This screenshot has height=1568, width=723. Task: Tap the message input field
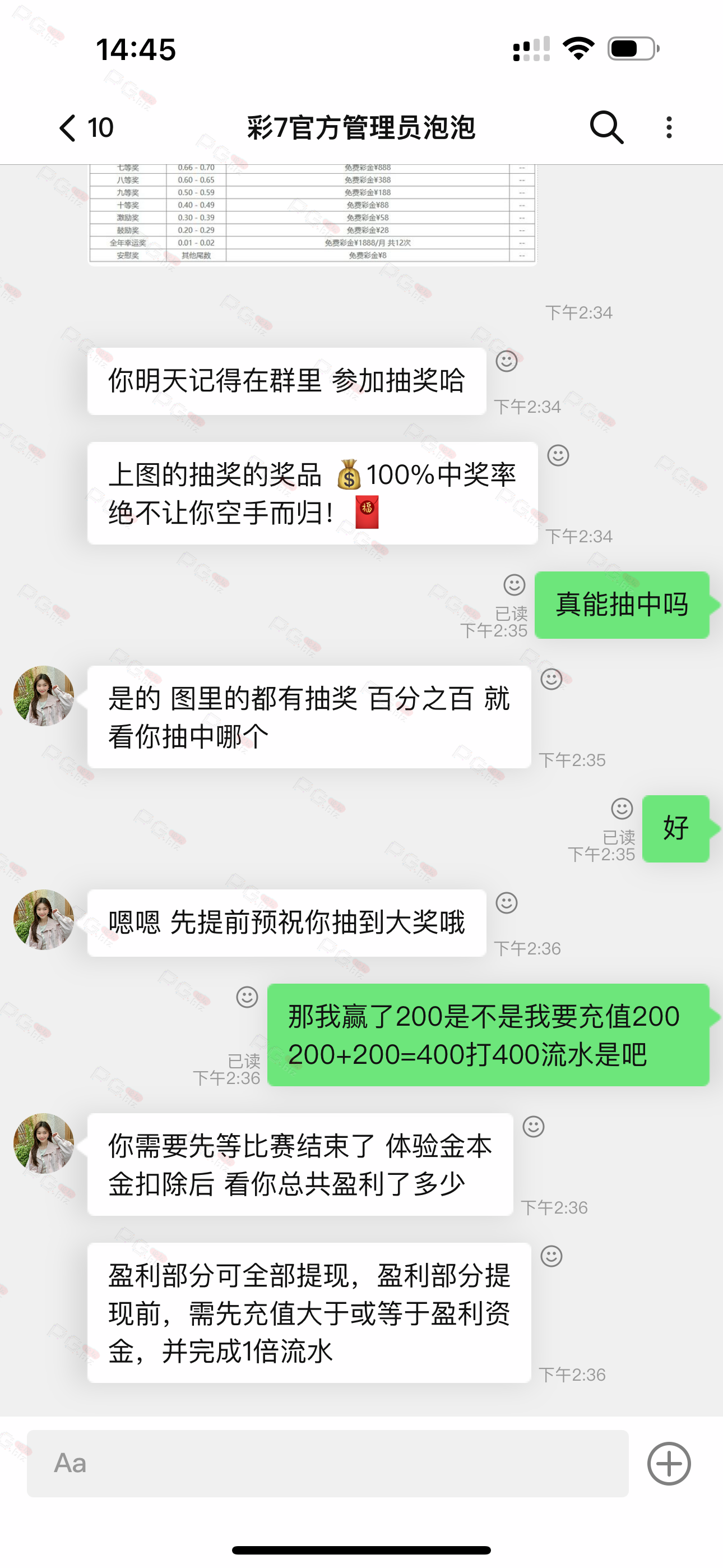click(x=327, y=1463)
